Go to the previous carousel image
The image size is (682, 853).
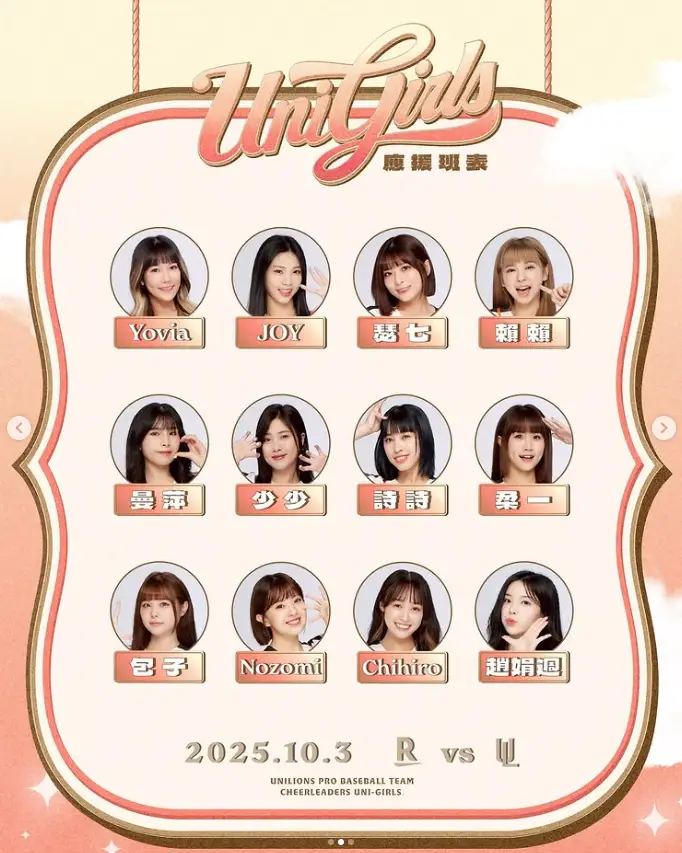click(19, 427)
